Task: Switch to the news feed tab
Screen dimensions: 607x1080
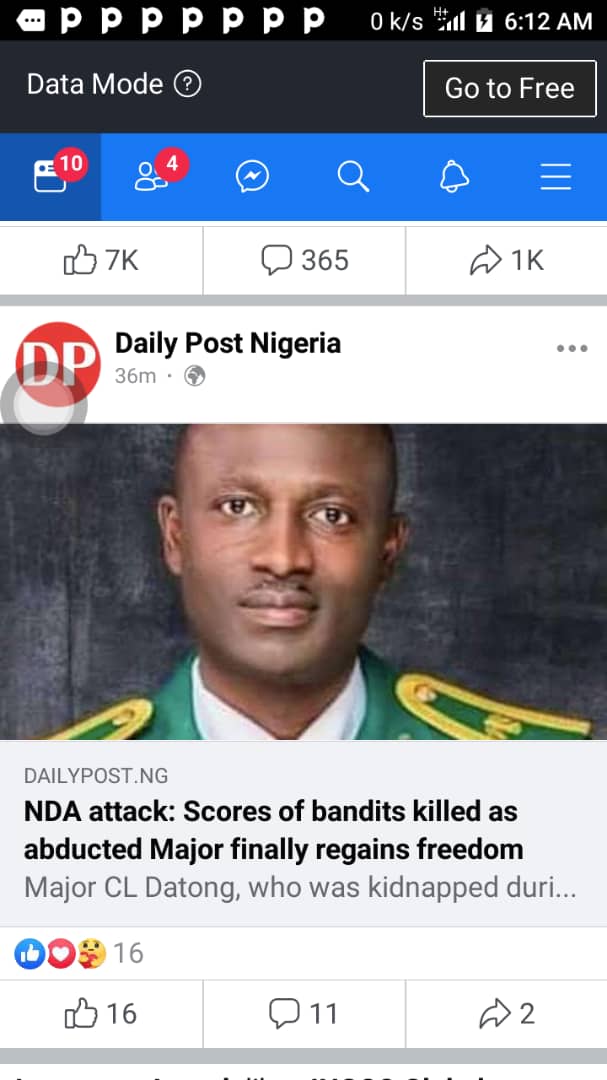Action: [x=50, y=177]
